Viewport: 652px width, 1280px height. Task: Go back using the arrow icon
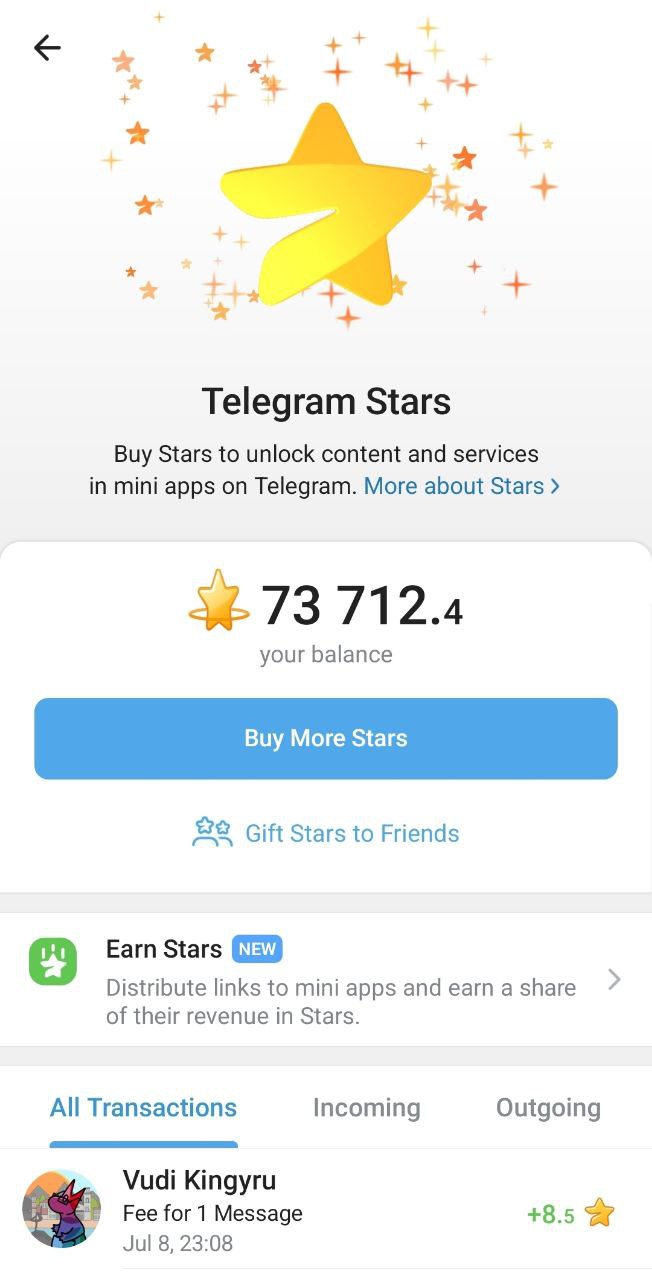47,47
